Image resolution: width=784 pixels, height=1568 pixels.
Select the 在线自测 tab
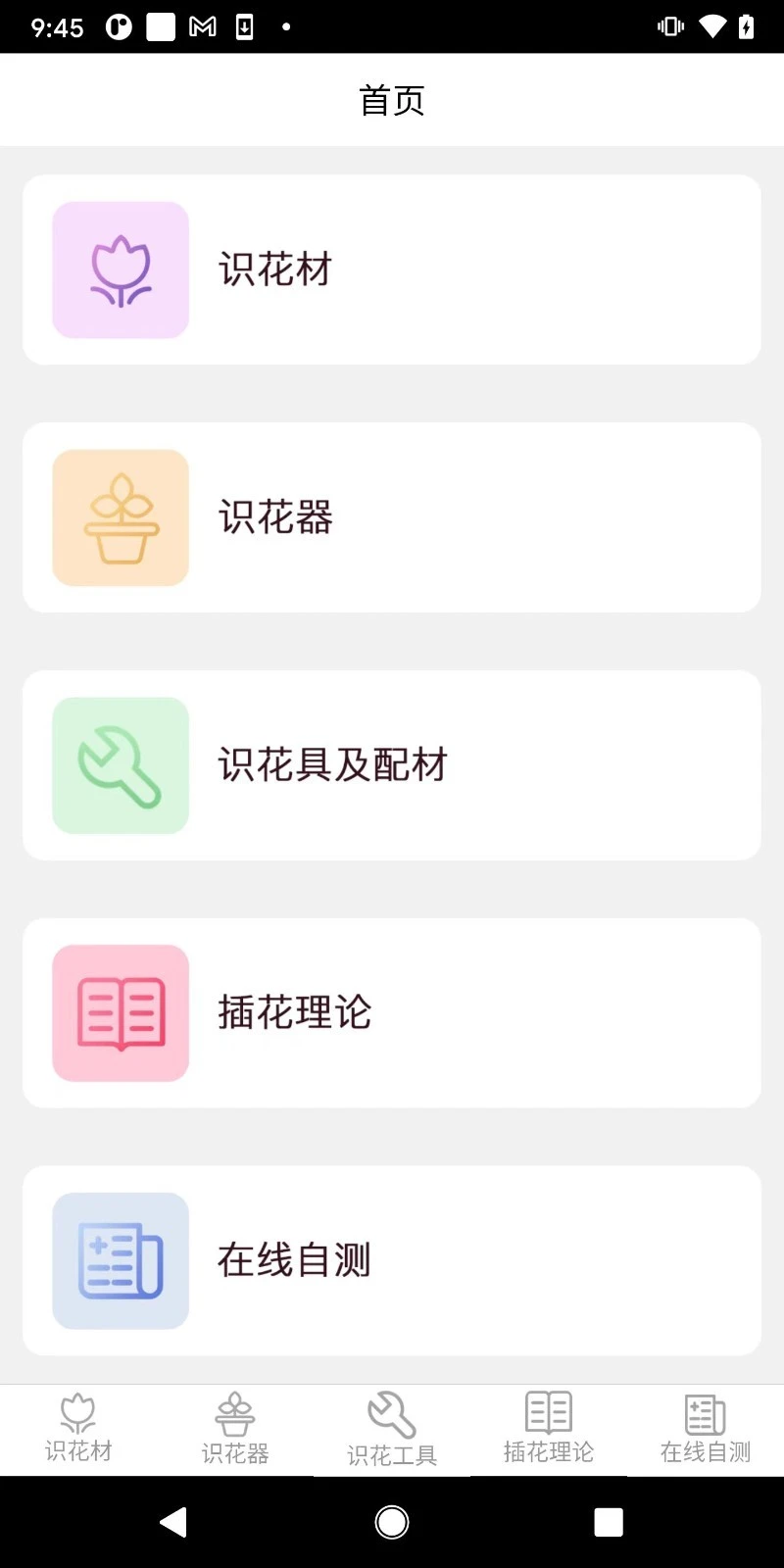pyautogui.click(x=706, y=1429)
